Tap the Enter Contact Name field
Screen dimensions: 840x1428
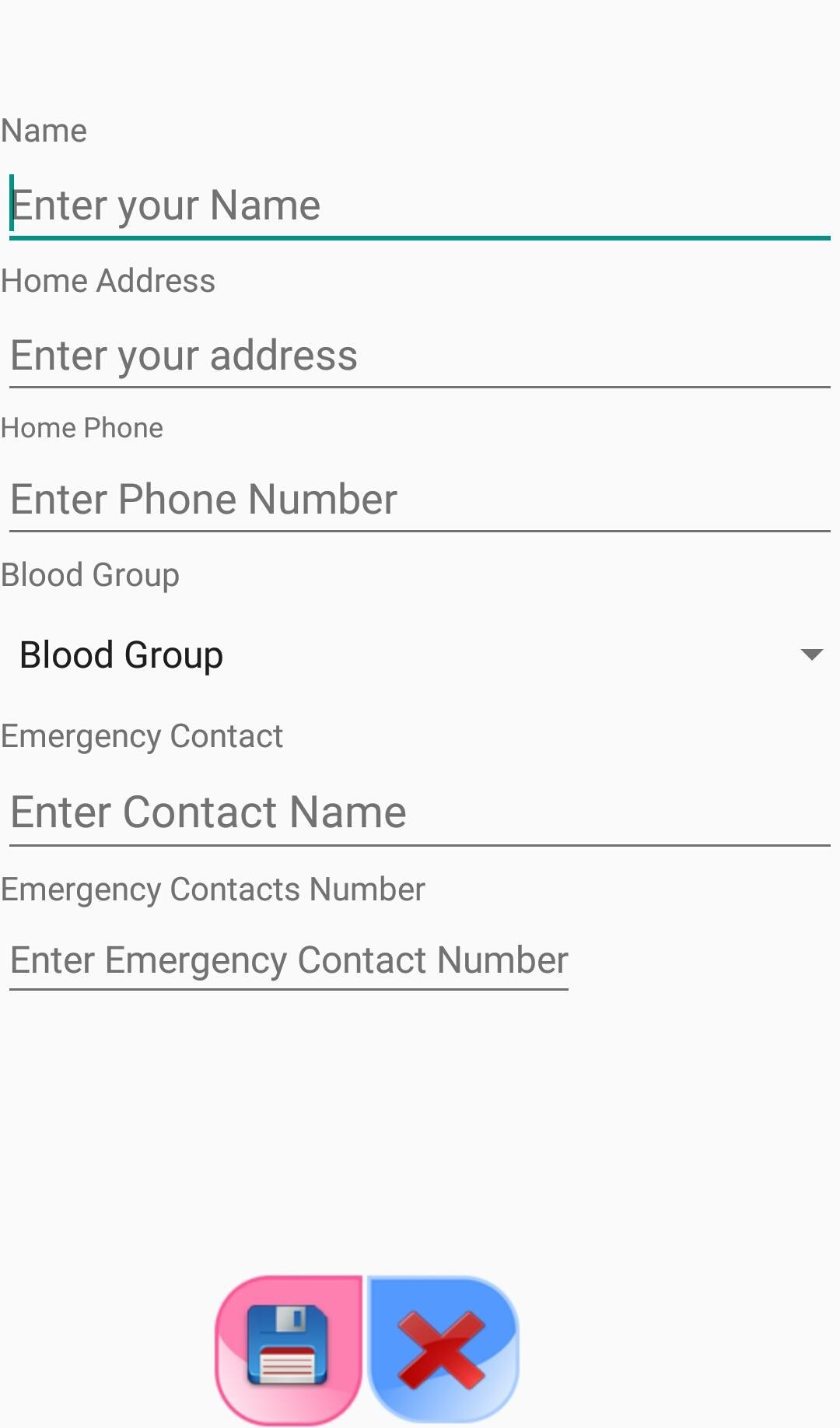click(420, 812)
